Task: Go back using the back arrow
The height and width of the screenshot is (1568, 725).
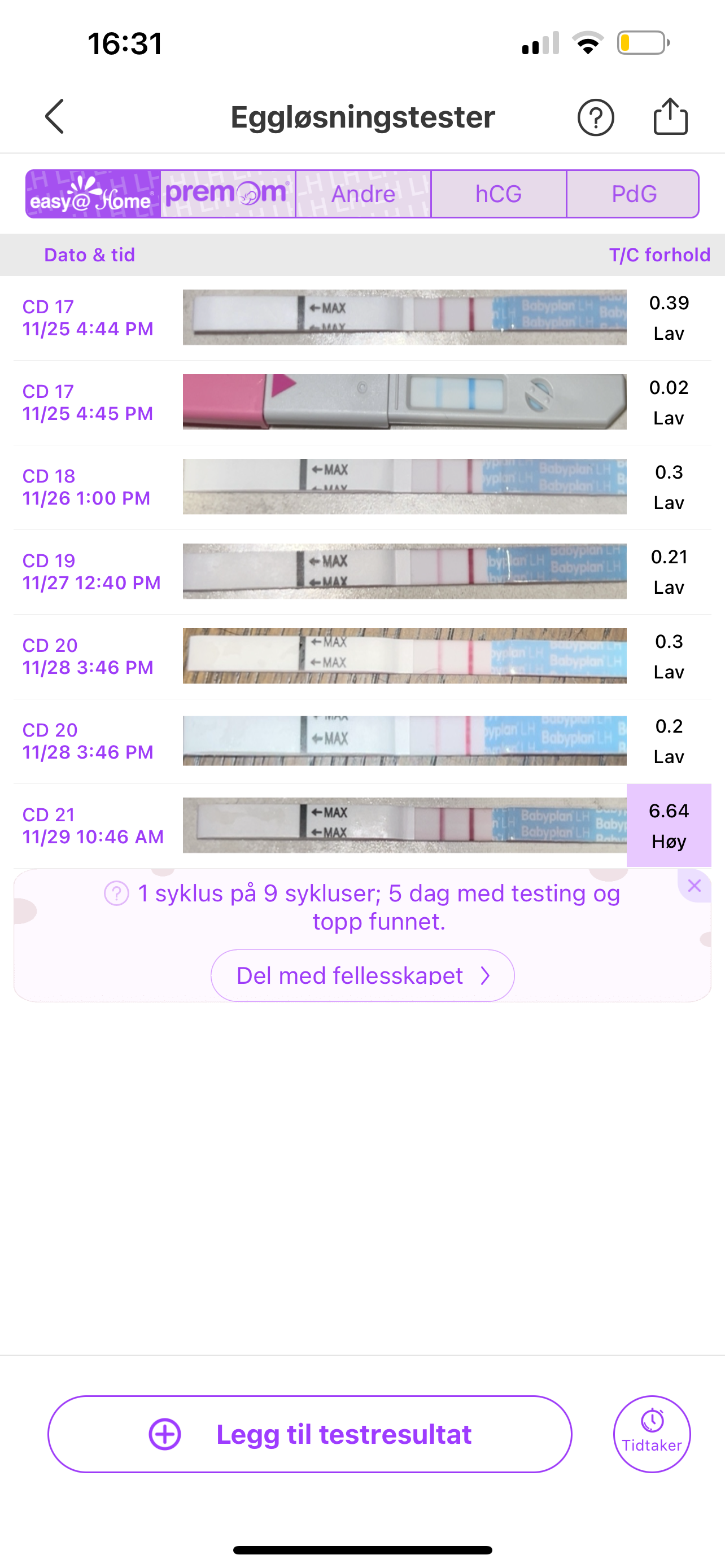Action: [55, 116]
